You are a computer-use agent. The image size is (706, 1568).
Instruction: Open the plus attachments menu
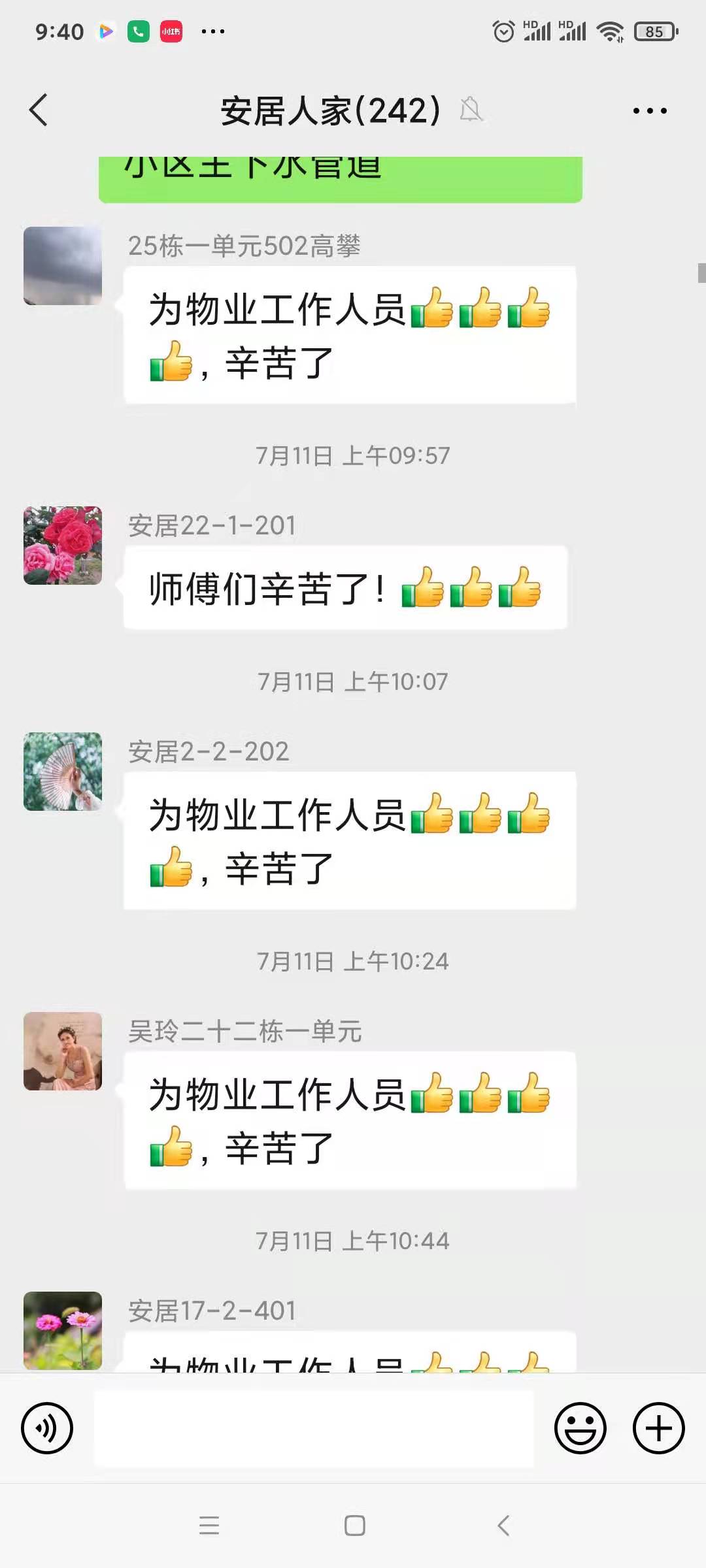[x=658, y=1428]
